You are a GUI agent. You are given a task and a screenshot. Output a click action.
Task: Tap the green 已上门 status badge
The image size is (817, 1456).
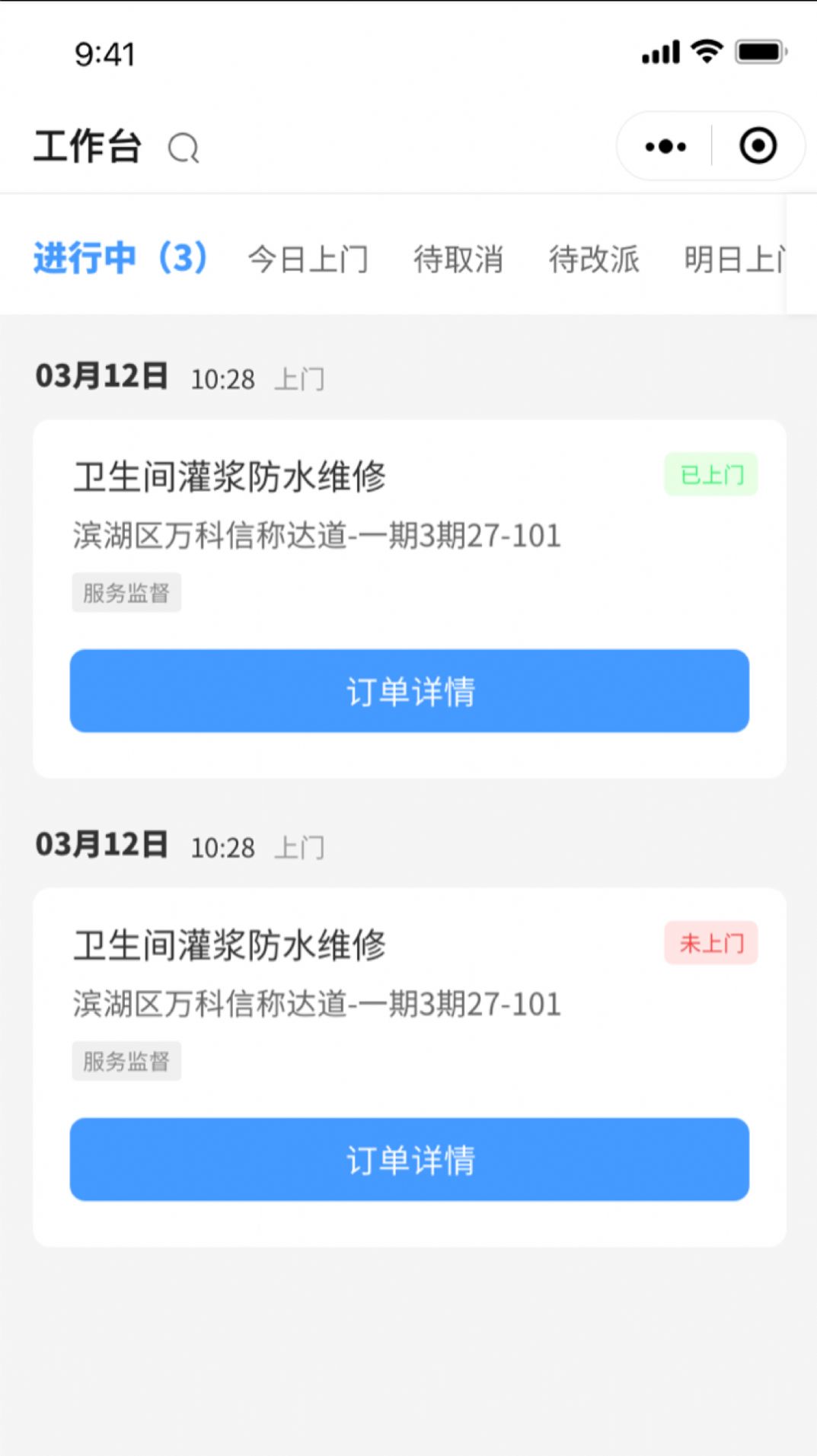(x=710, y=475)
